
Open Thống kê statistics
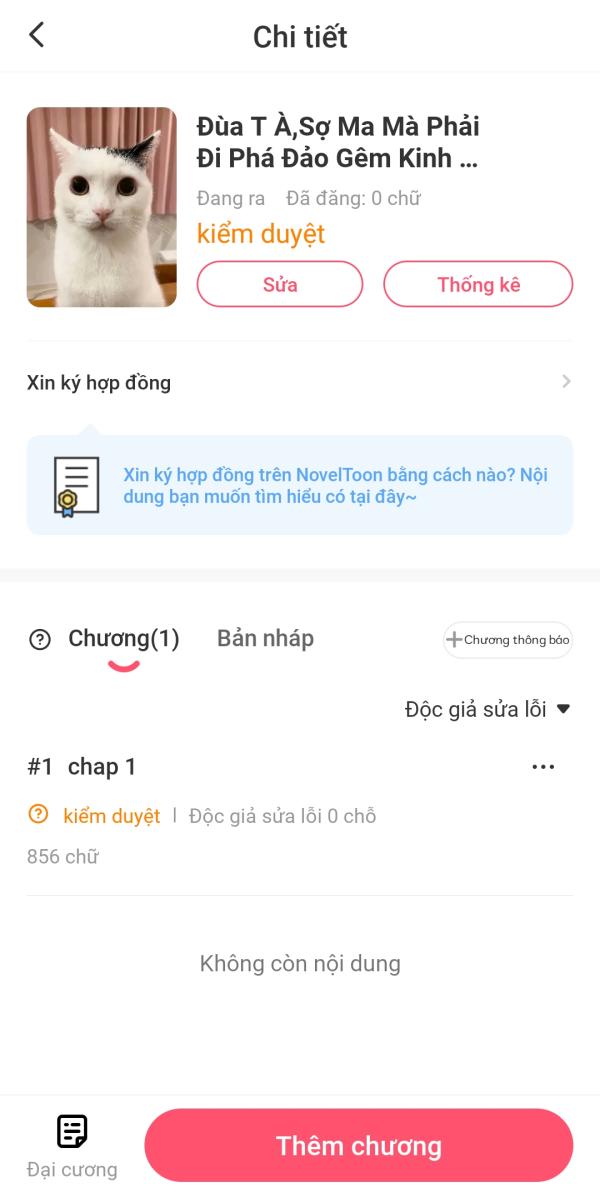[x=478, y=284]
